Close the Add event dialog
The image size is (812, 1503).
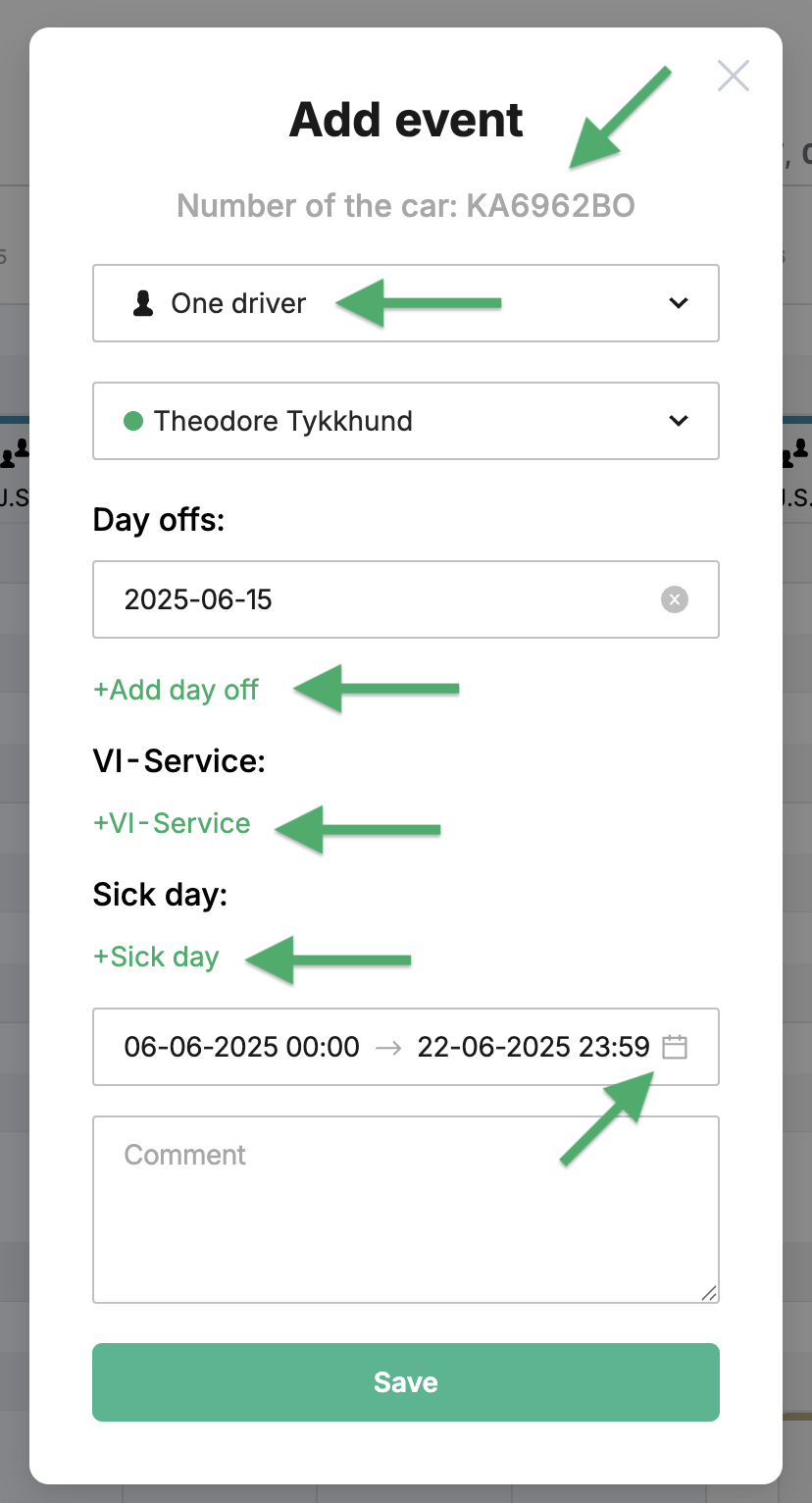tap(734, 76)
